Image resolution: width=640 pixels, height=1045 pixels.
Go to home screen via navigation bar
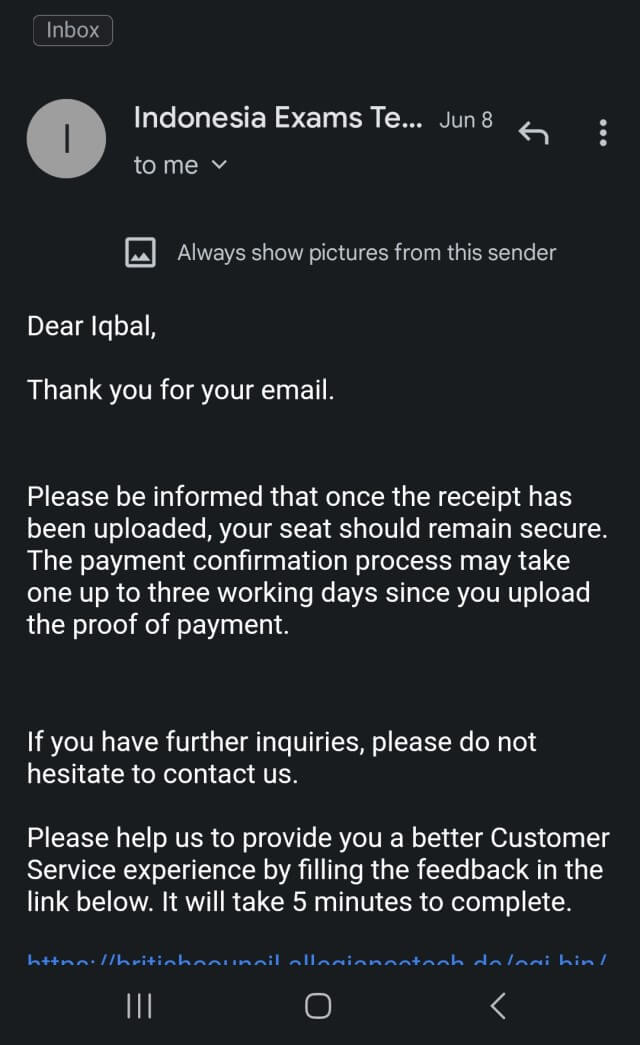coord(318,1006)
